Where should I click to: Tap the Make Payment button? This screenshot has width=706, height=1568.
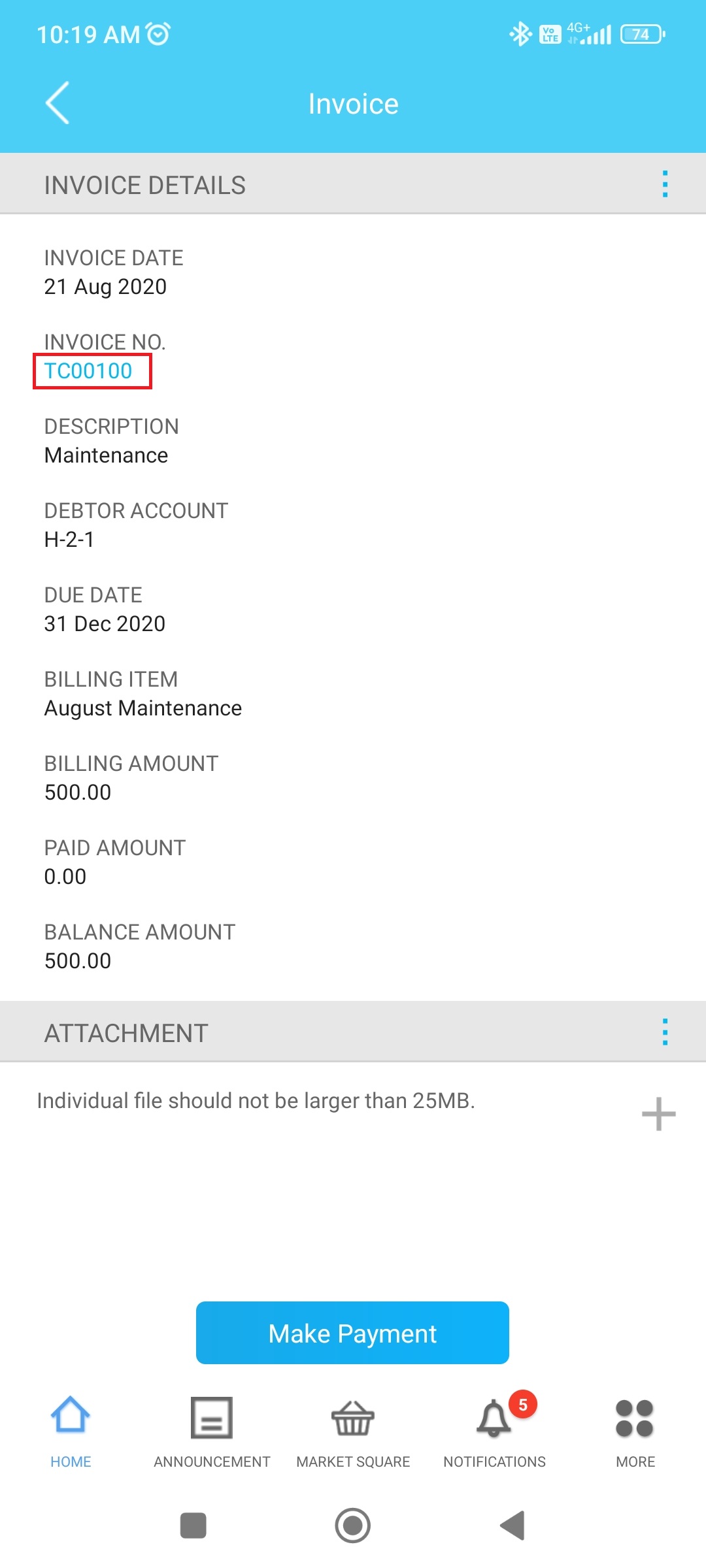352,1333
